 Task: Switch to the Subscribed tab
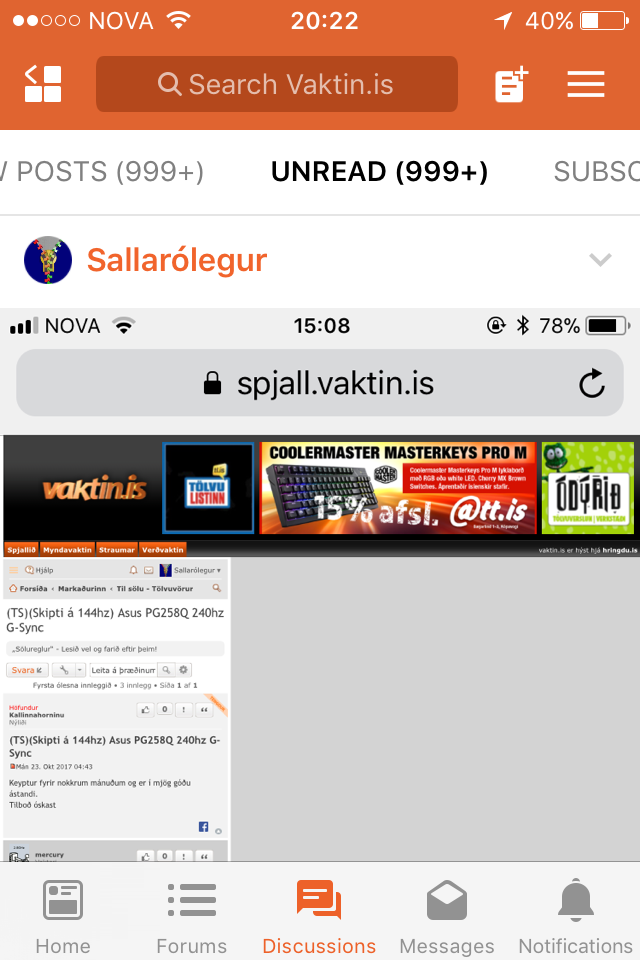[598, 172]
